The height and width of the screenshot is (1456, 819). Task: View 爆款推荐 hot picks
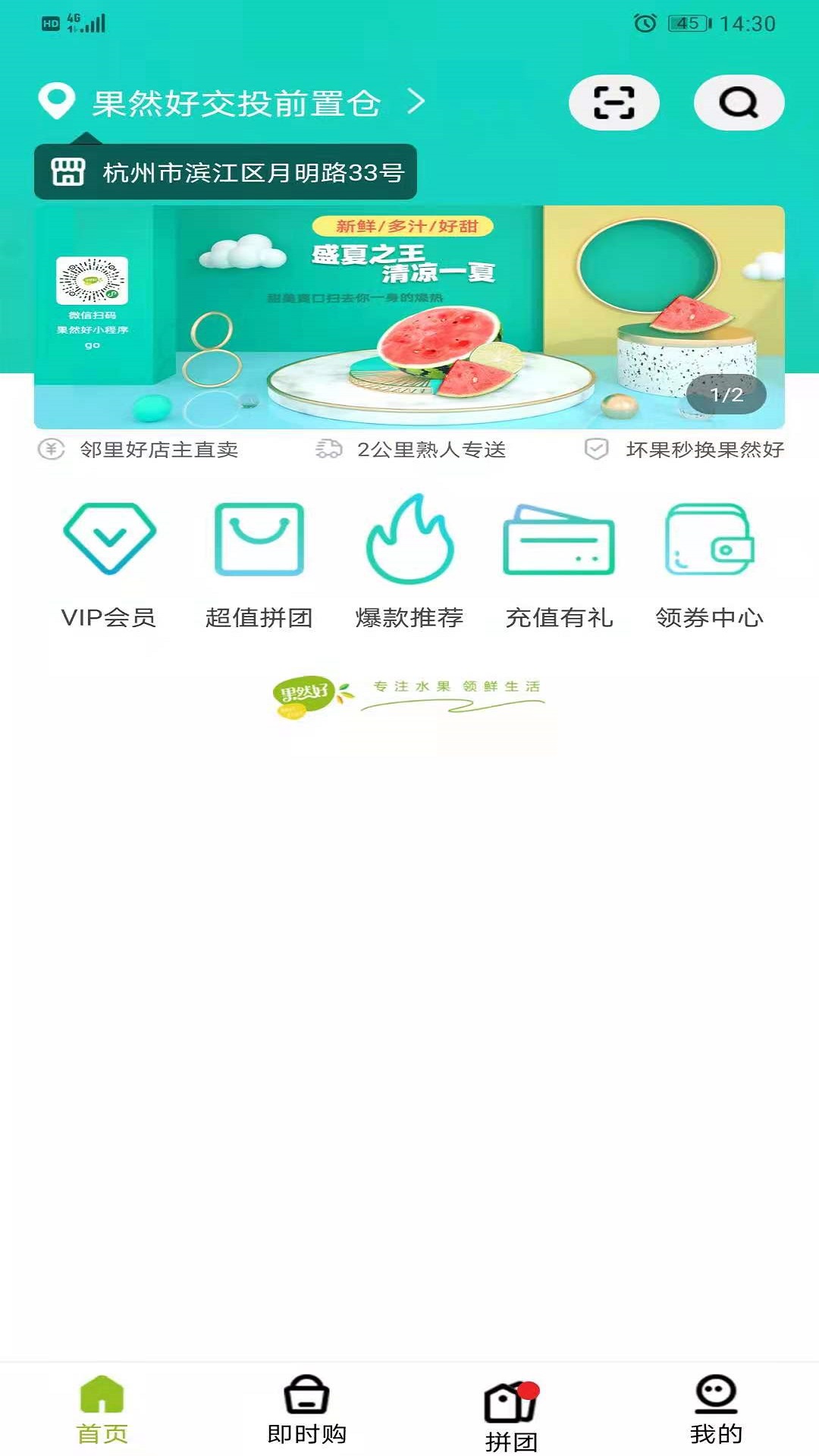point(409,565)
